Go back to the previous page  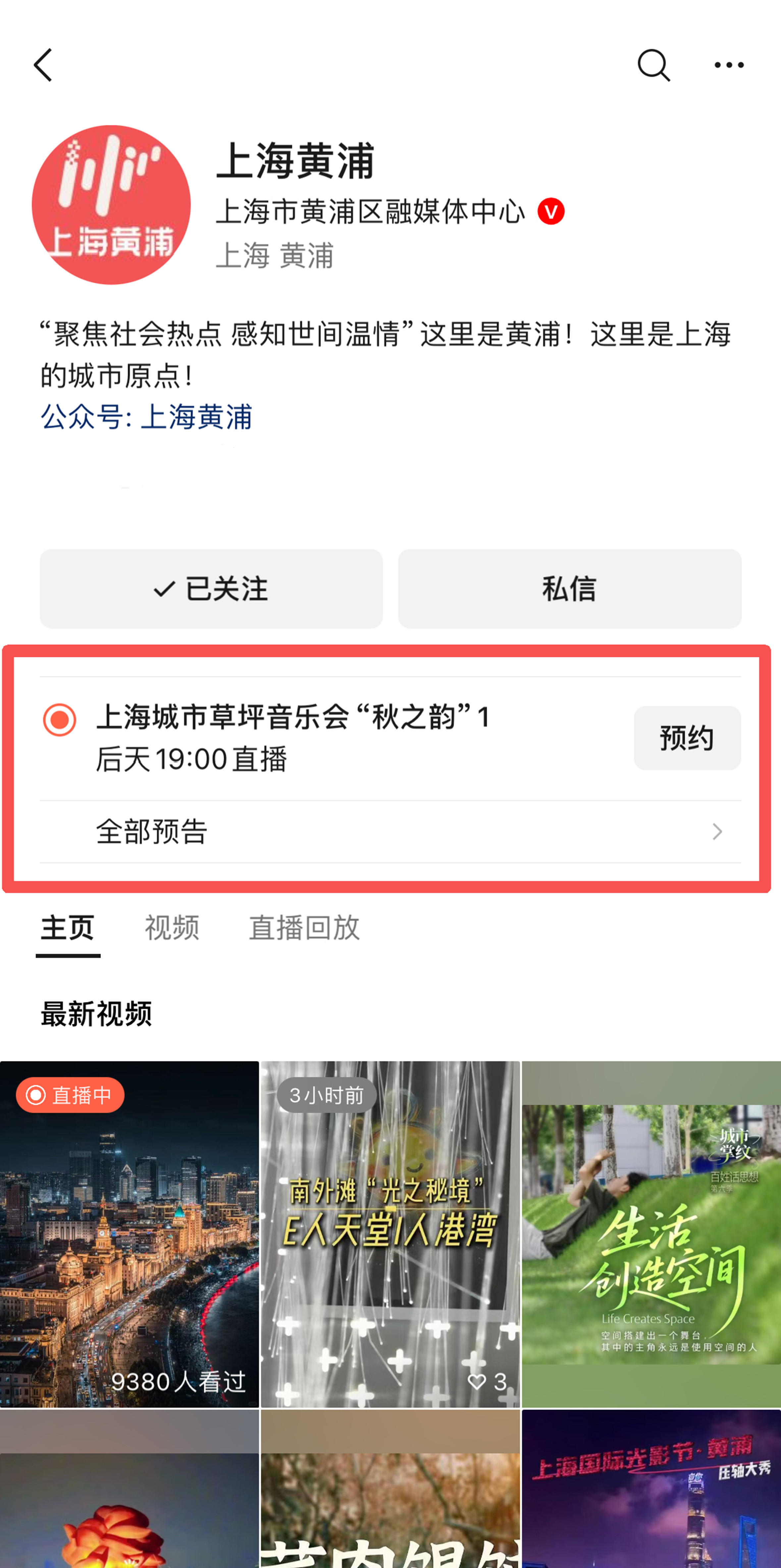43,65
